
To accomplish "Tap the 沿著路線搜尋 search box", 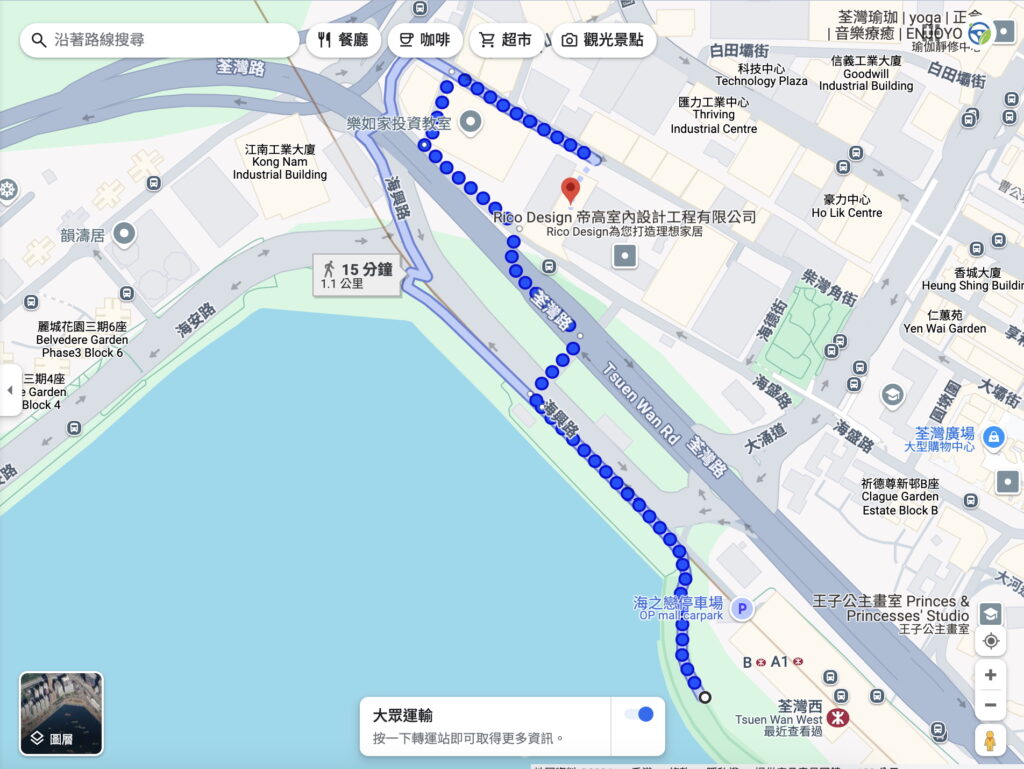I will point(160,40).
